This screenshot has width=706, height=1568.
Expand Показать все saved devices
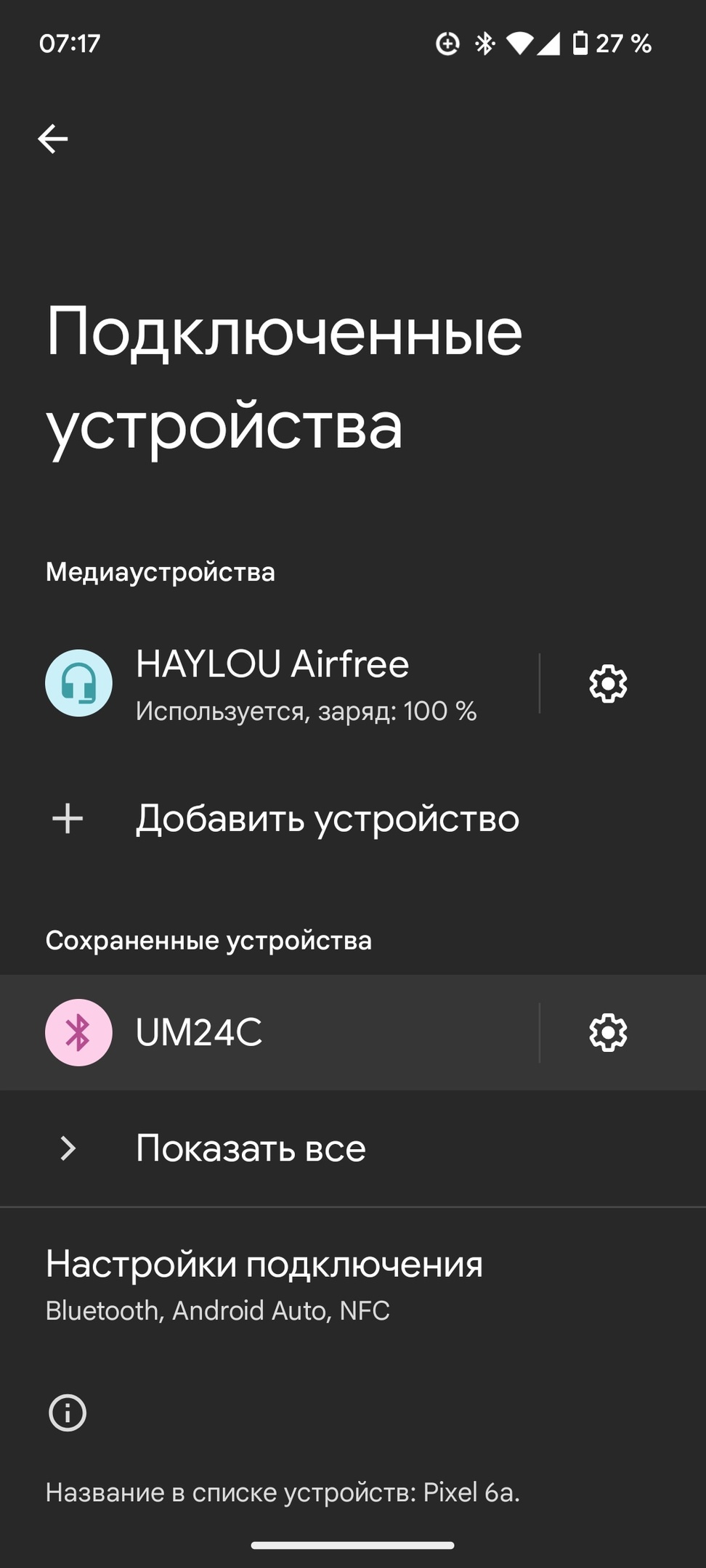pos(251,1148)
